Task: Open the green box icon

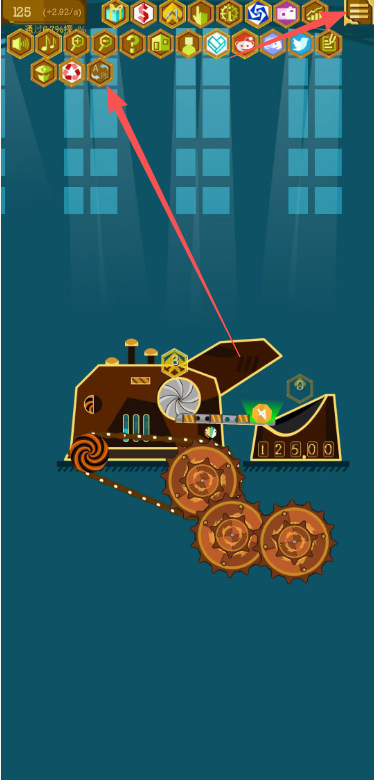Action: pyautogui.click(x=44, y=73)
